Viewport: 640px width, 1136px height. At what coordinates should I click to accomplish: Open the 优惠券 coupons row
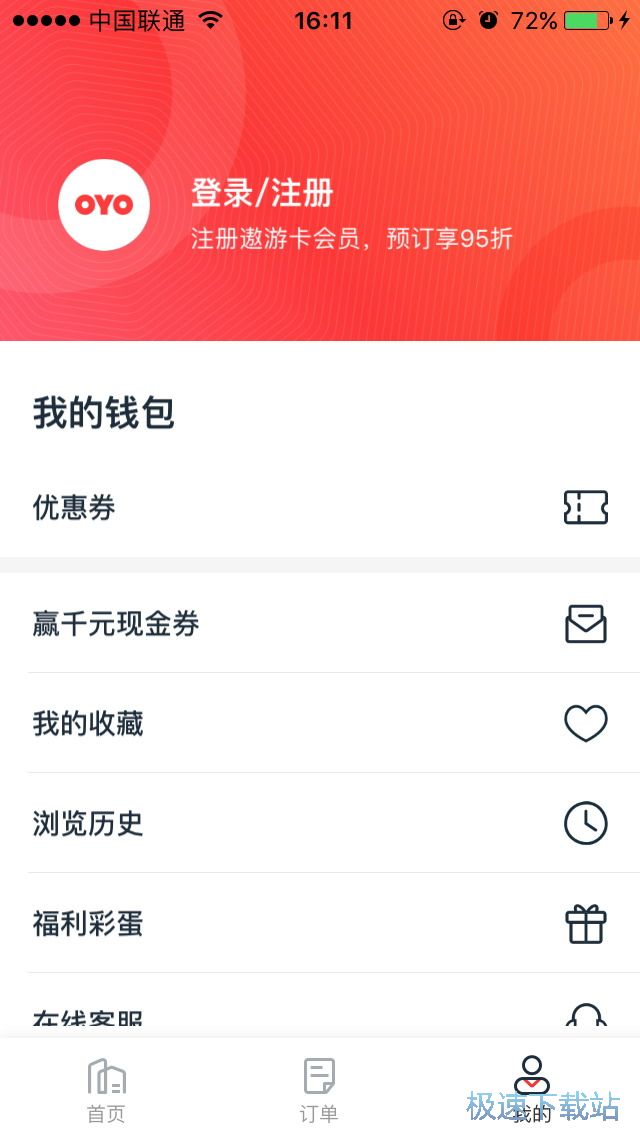click(x=320, y=508)
